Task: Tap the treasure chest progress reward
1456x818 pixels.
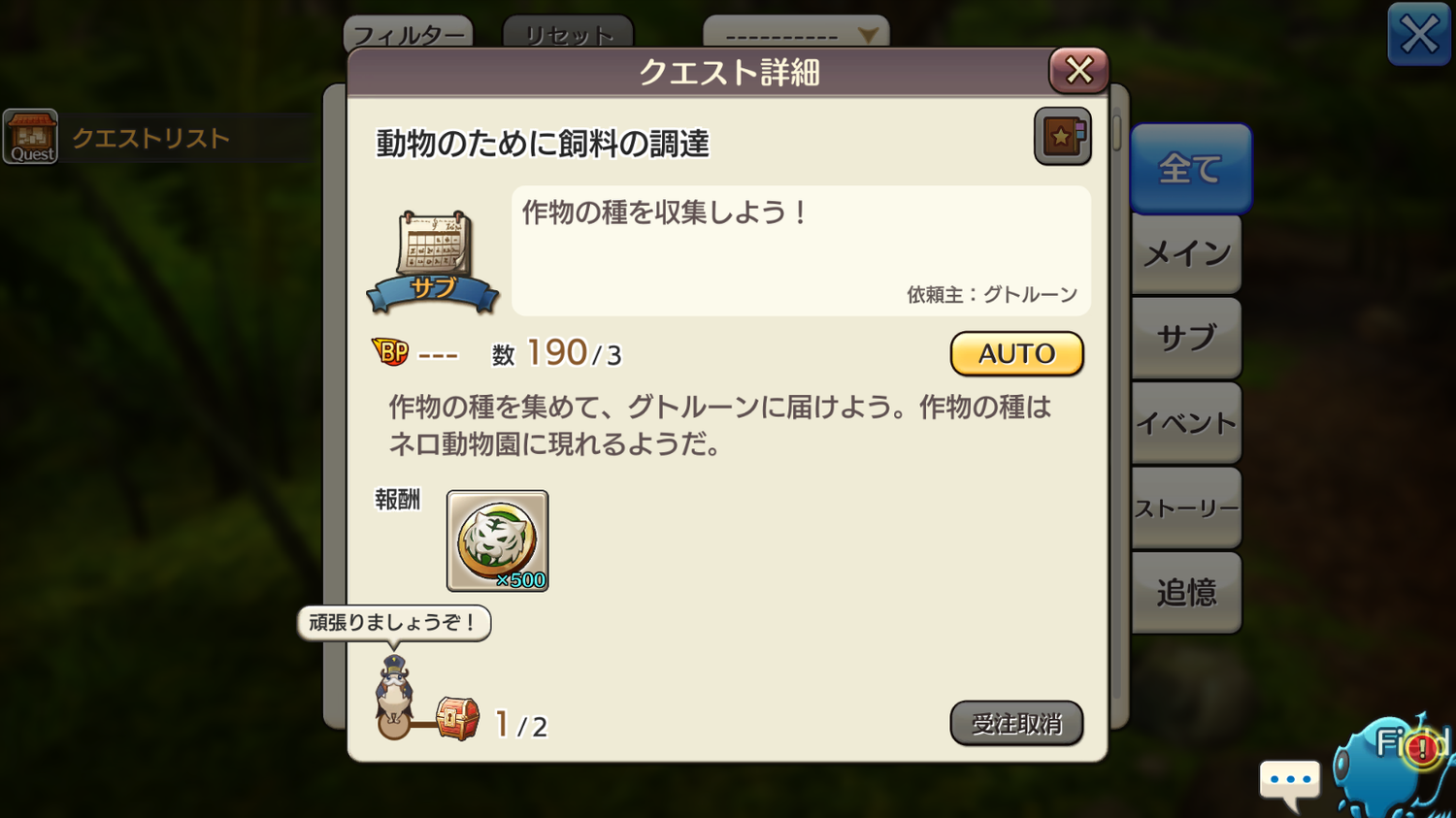Action: (x=457, y=719)
